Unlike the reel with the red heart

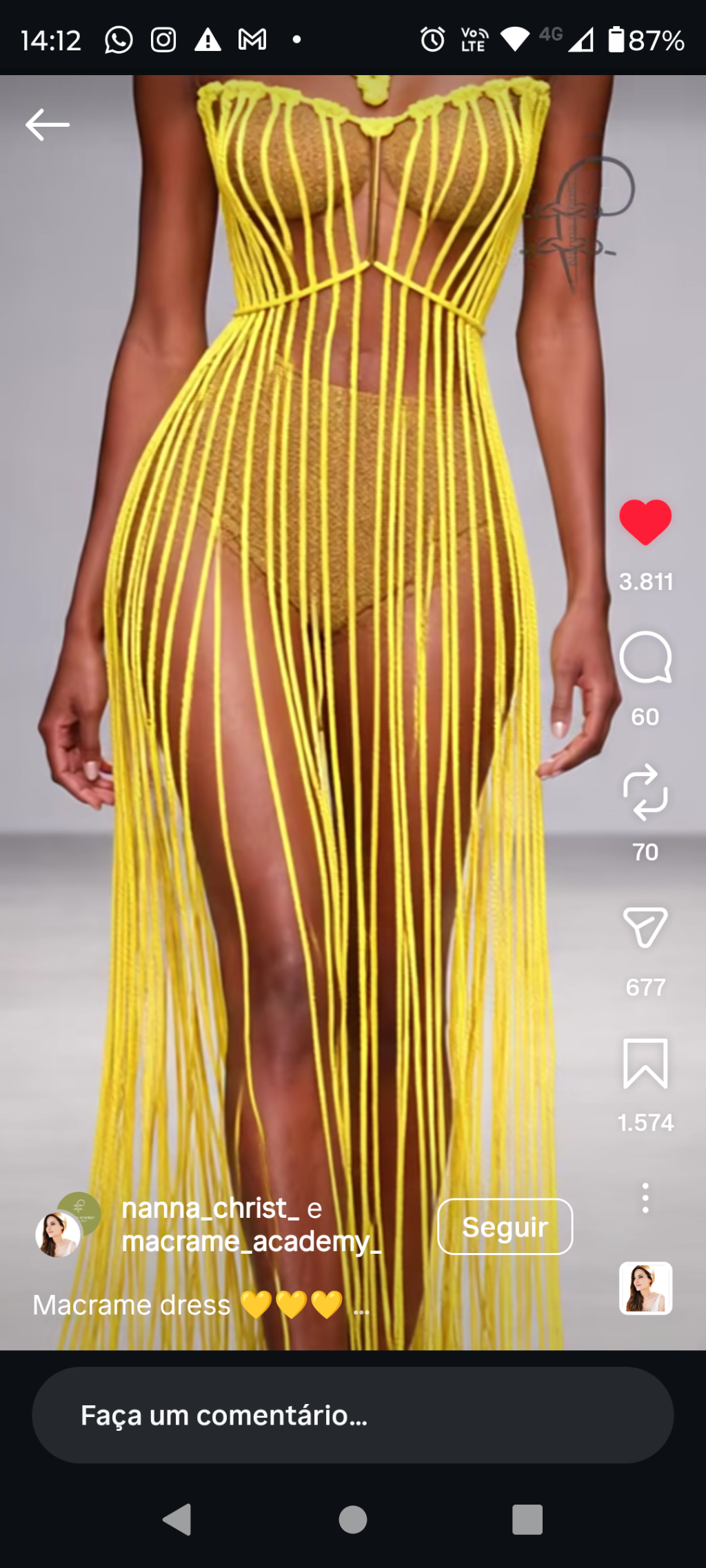pyautogui.click(x=645, y=522)
